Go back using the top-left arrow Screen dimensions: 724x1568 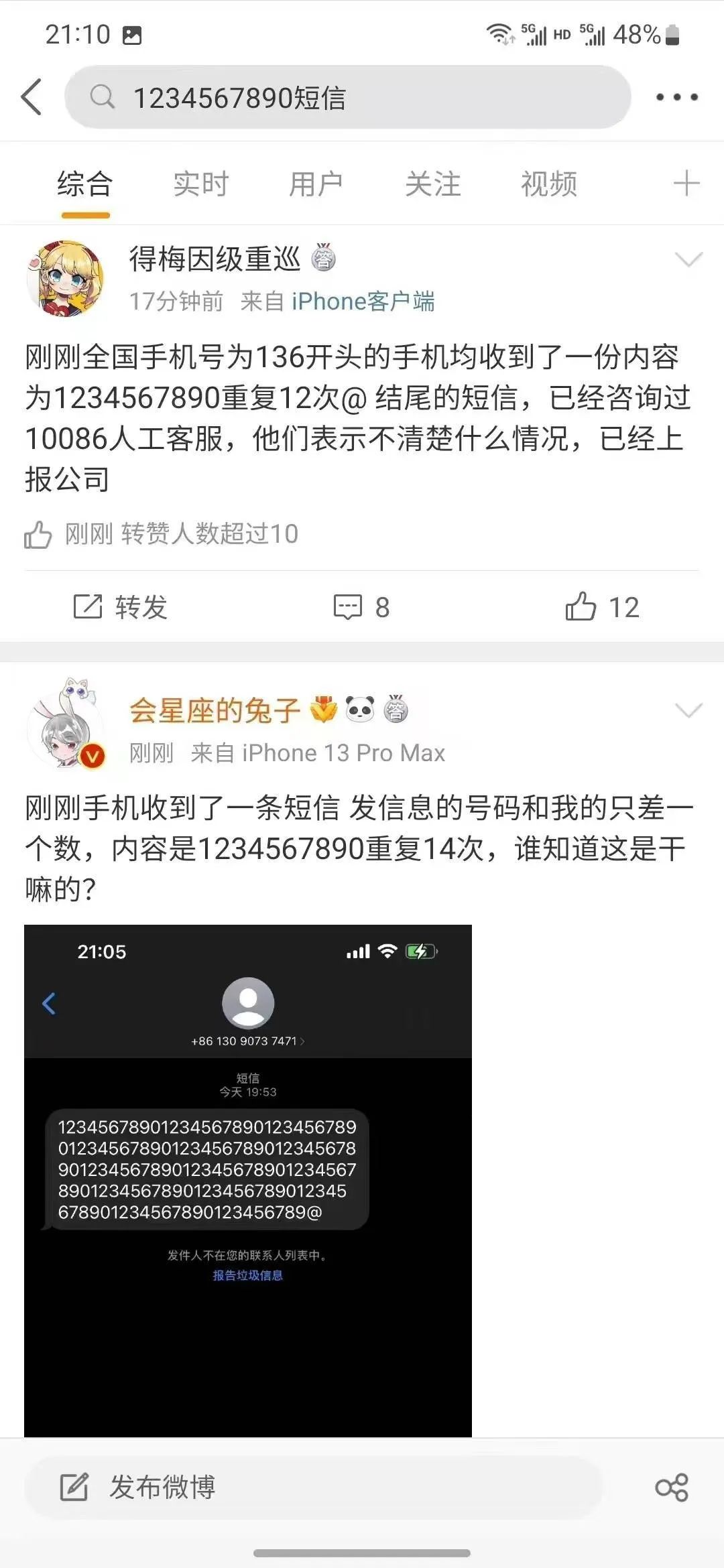32,97
